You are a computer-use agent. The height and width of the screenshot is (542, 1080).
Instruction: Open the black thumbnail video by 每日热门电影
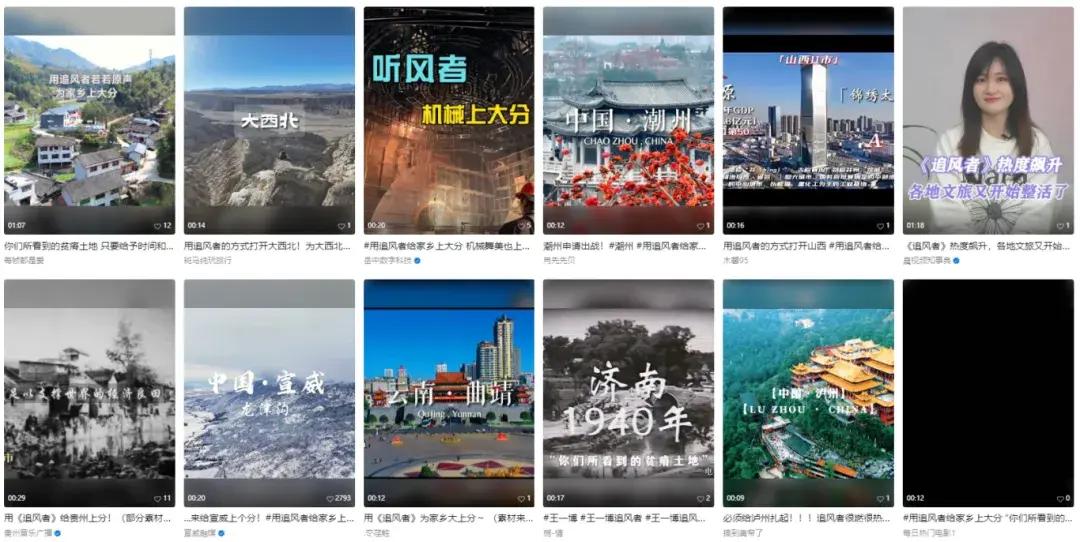[988, 393]
